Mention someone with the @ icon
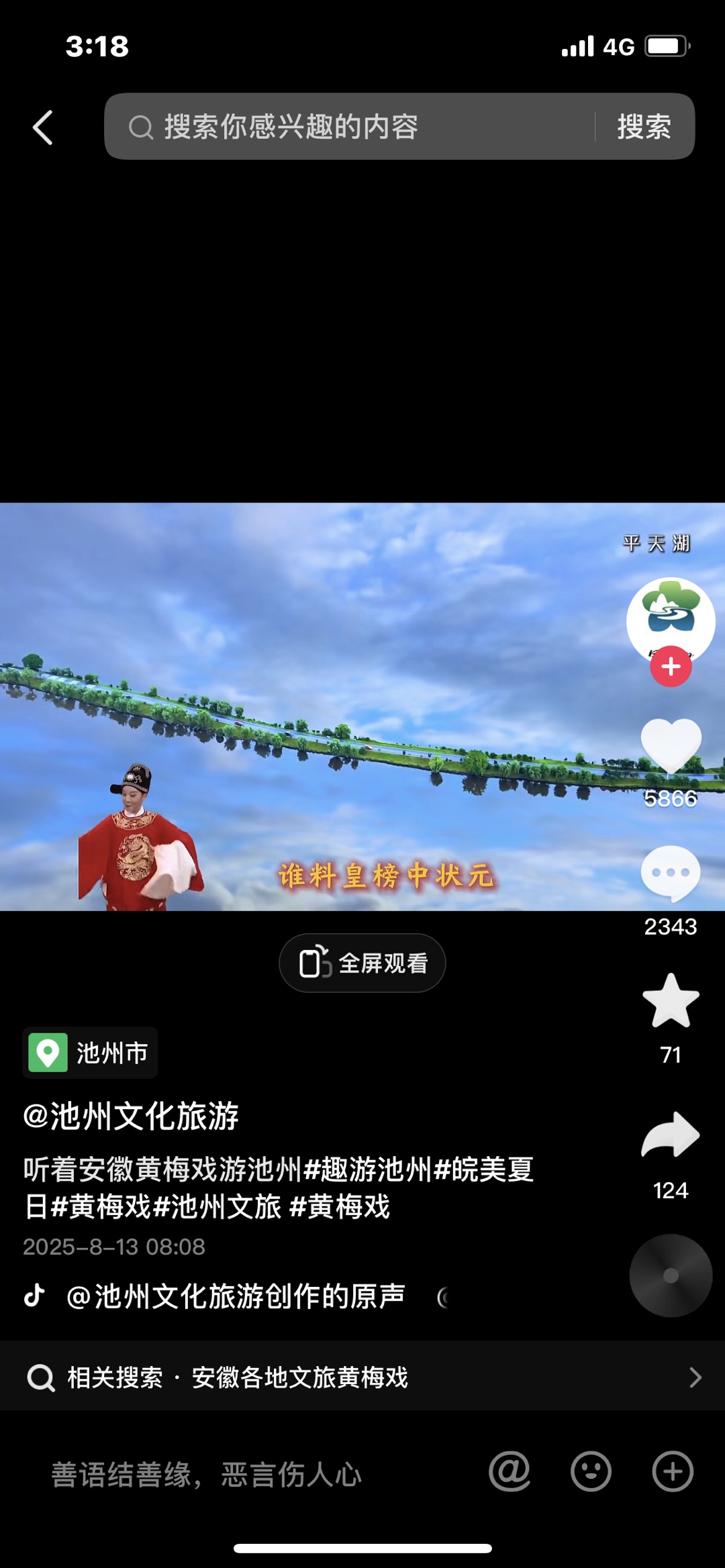725x1568 pixels. click(x=510, y=1472)
